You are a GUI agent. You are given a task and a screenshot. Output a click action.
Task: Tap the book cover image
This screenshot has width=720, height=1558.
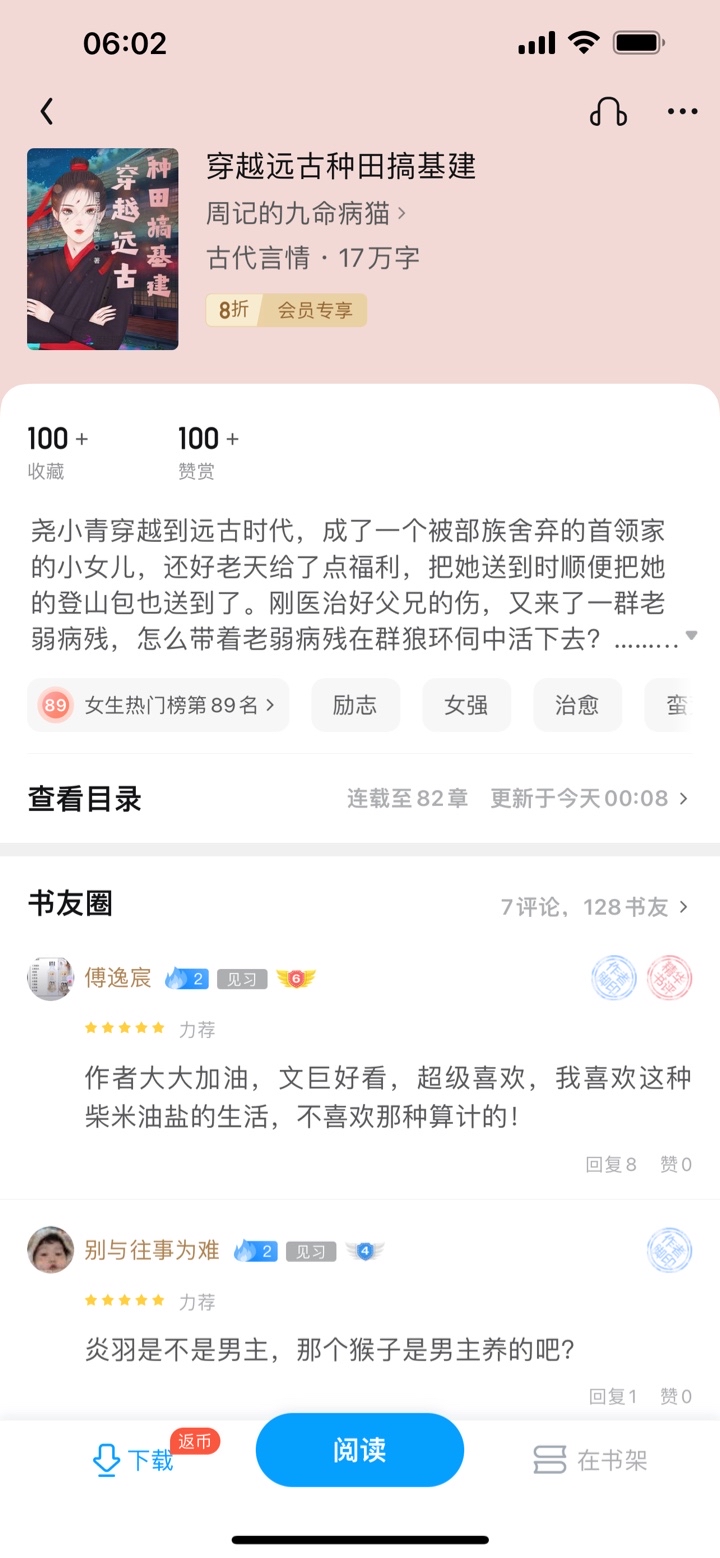103,249
